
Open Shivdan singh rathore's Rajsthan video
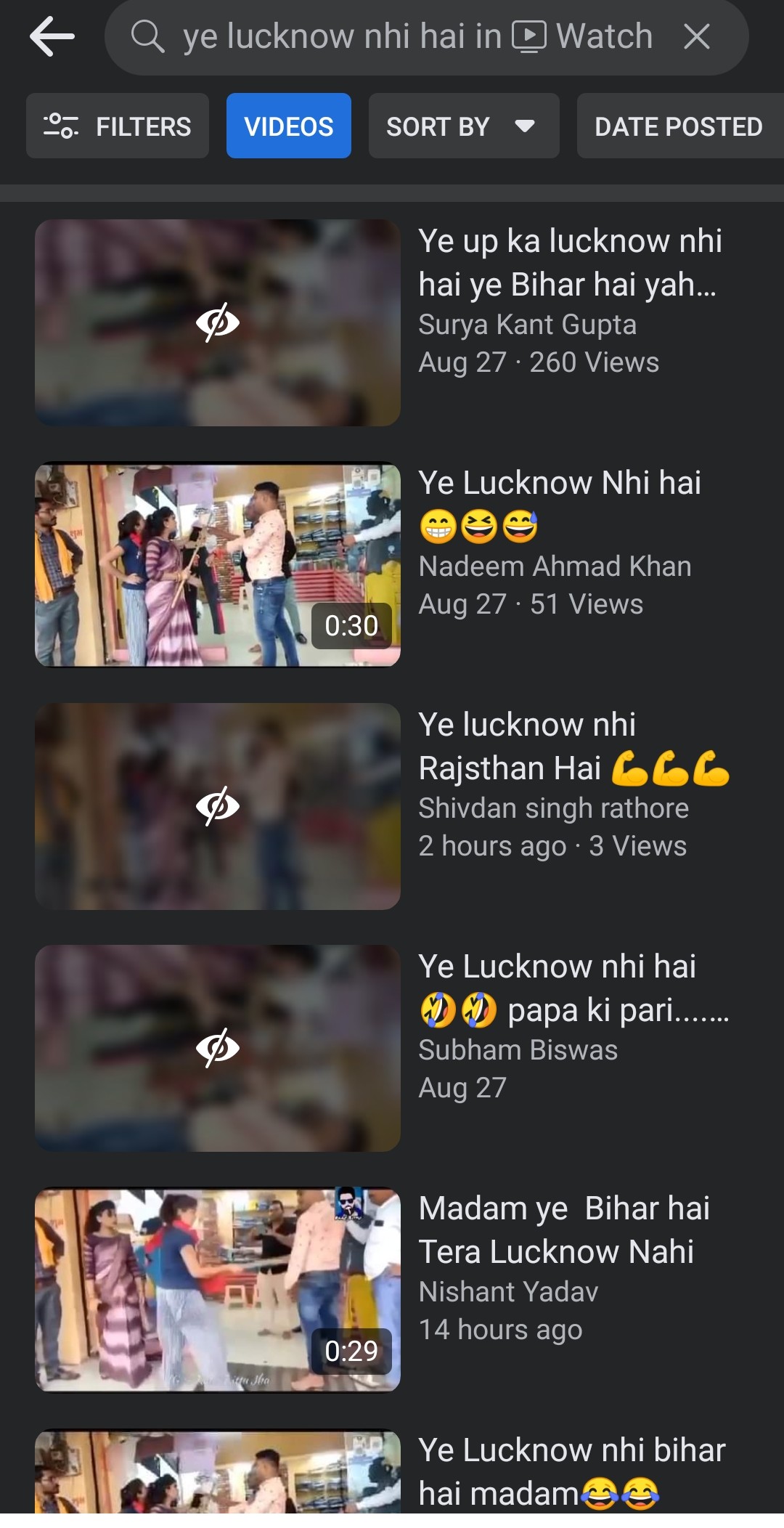218,806
